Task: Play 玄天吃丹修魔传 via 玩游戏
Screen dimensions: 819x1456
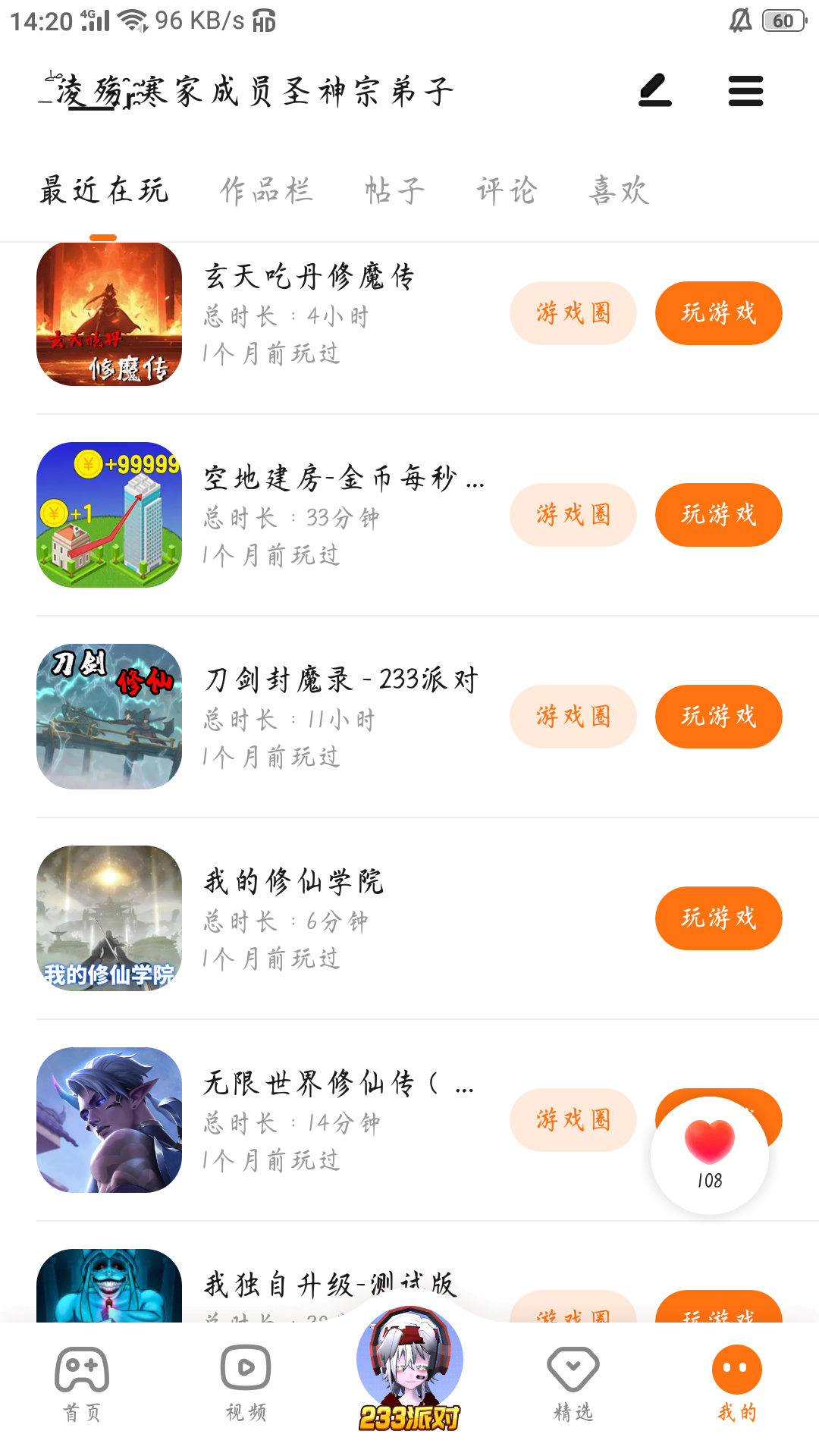Action: [718, 313]
